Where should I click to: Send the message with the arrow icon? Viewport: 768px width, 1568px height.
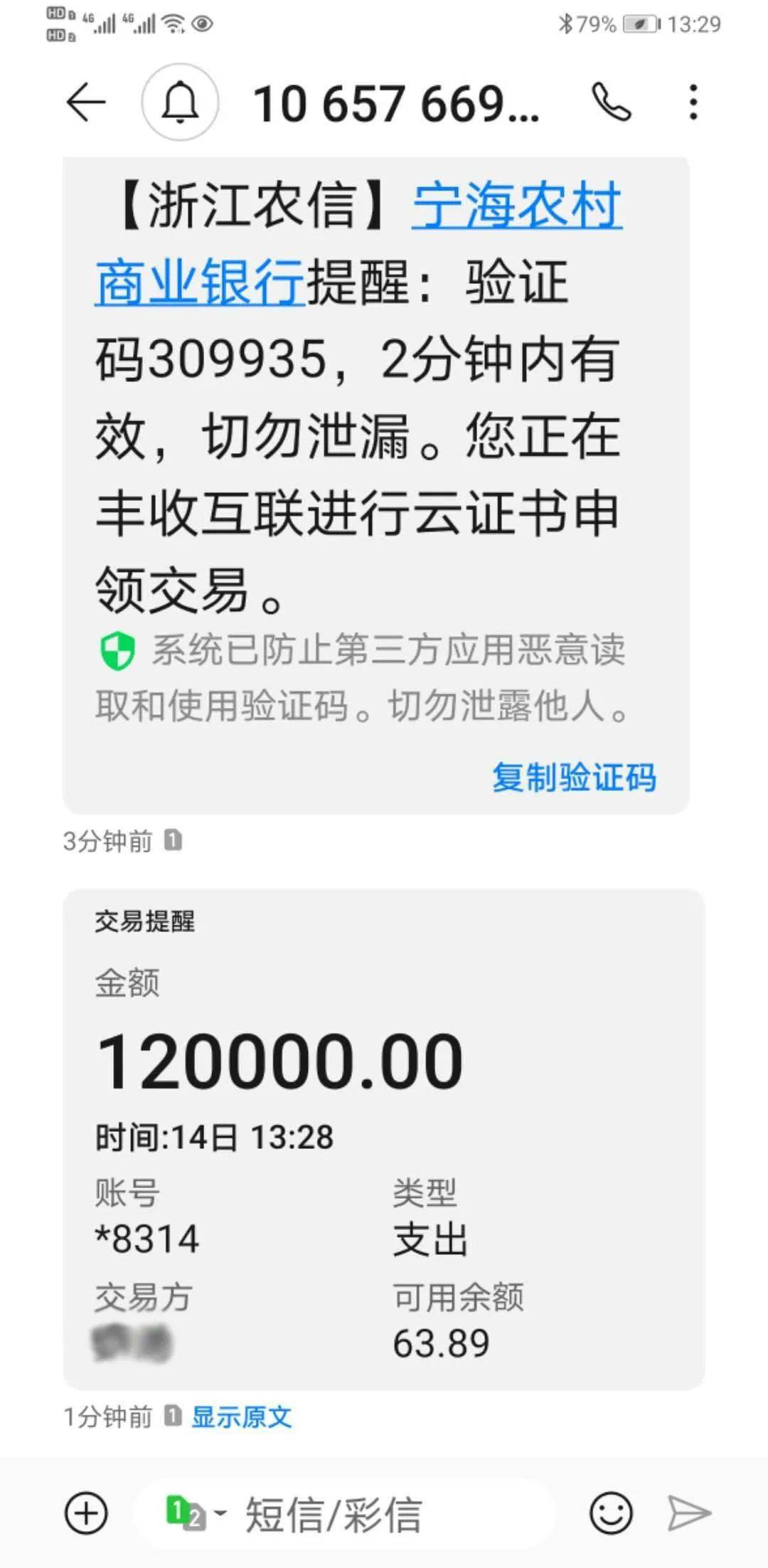[x=688, y=1513]
